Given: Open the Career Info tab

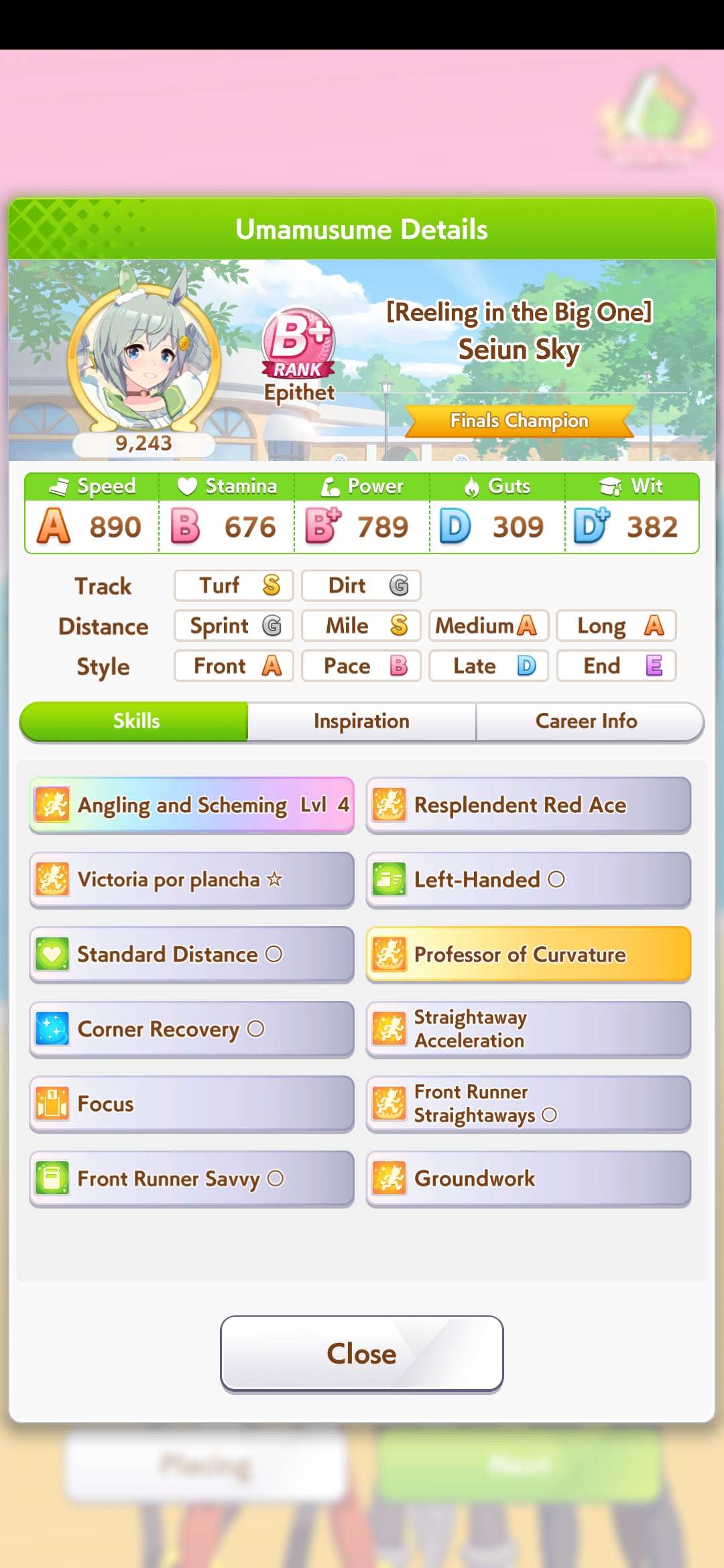Looking at the screenshot, I should click(587, 721).
